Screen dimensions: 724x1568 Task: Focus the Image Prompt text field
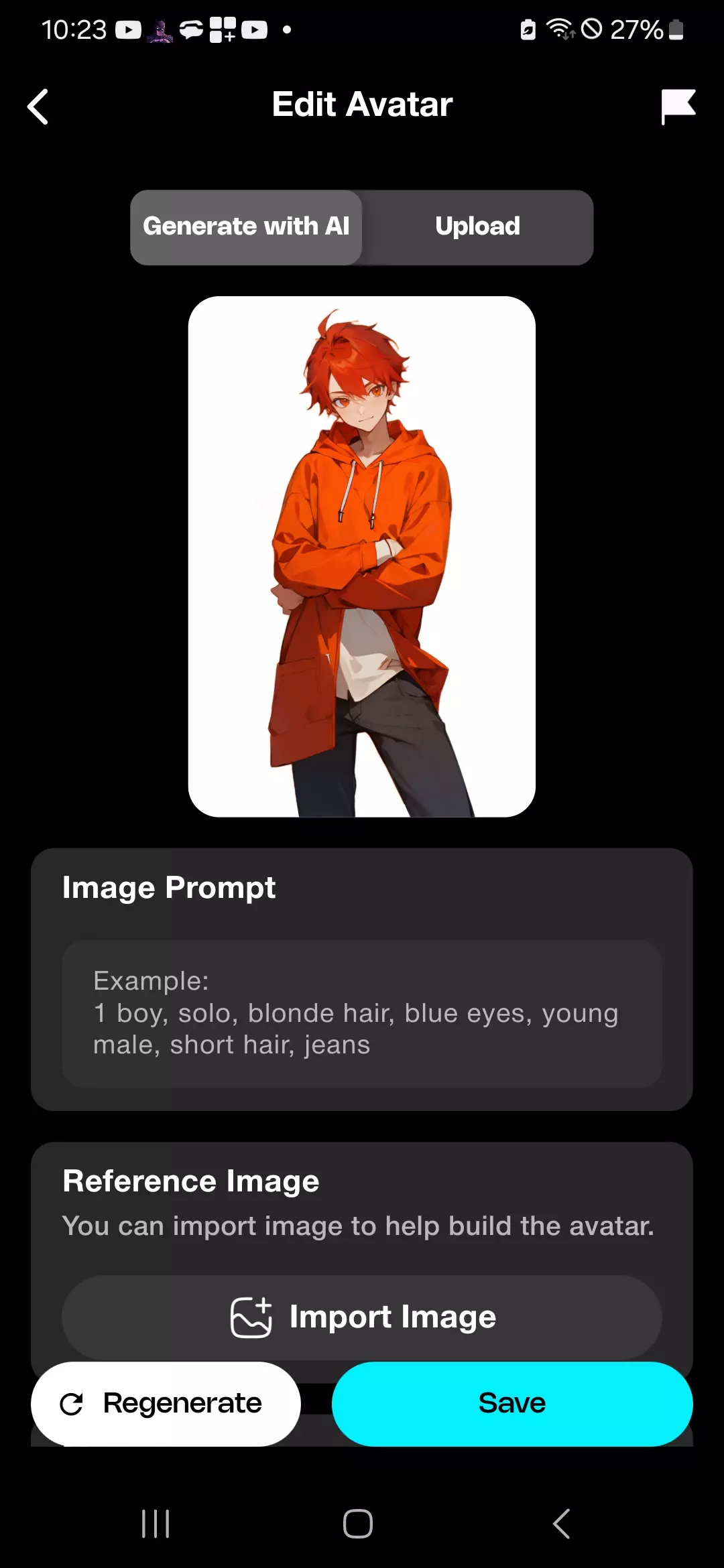(x=362, y=1013)
